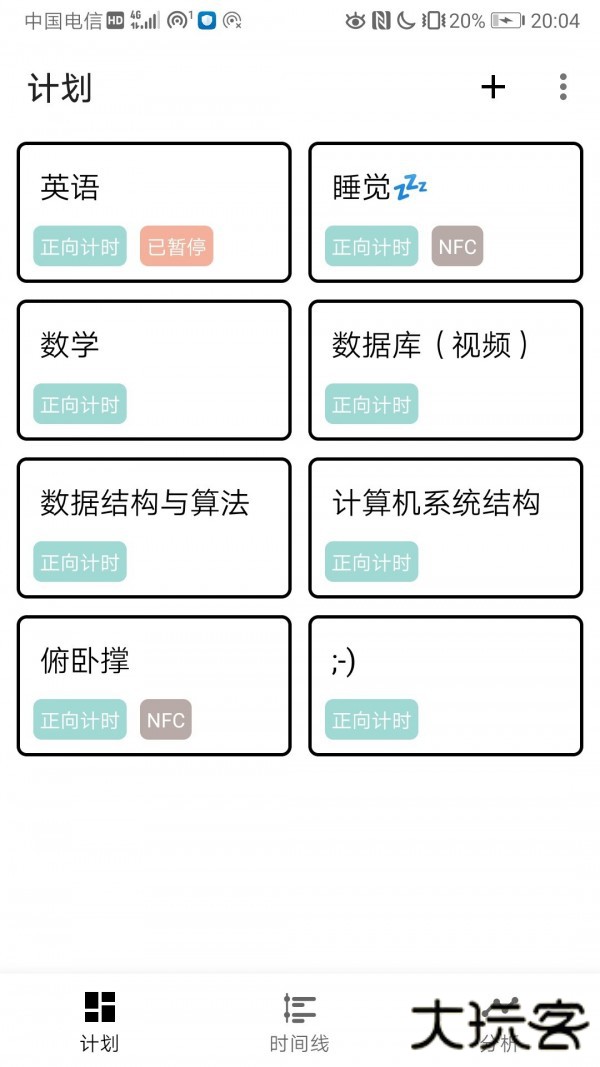The image size is (600, 1067).
Task: Open the 英语 plan card
Action: 154,212
